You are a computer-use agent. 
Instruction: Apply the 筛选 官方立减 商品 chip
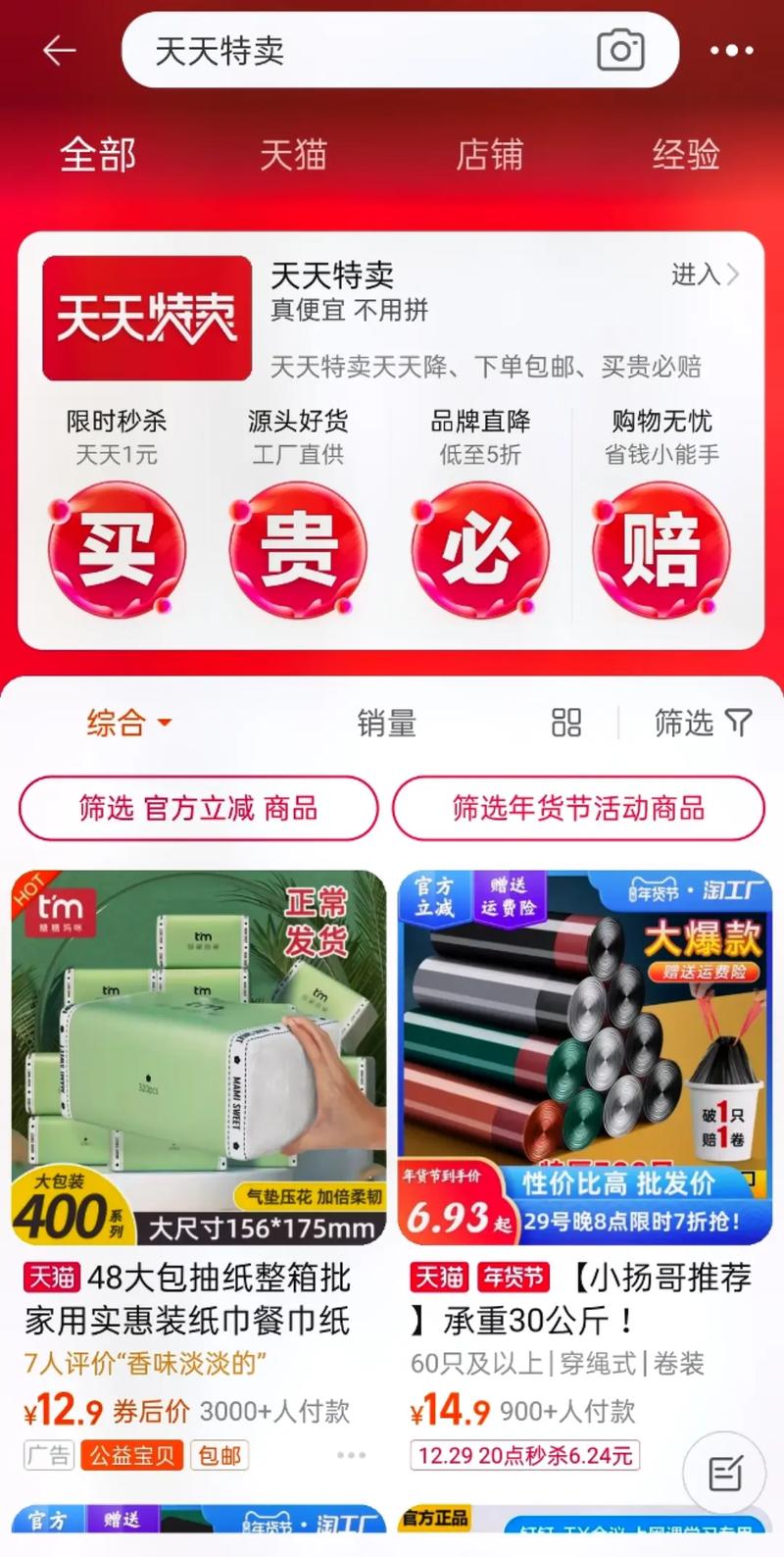tap(199, 809)
